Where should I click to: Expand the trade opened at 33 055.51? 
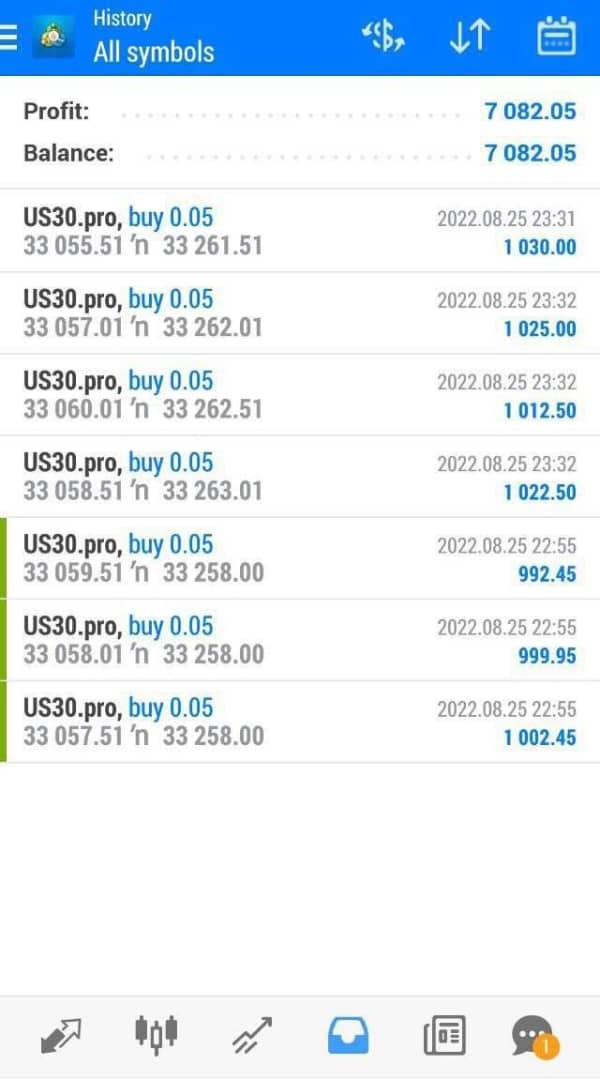[x=300, y=231]
